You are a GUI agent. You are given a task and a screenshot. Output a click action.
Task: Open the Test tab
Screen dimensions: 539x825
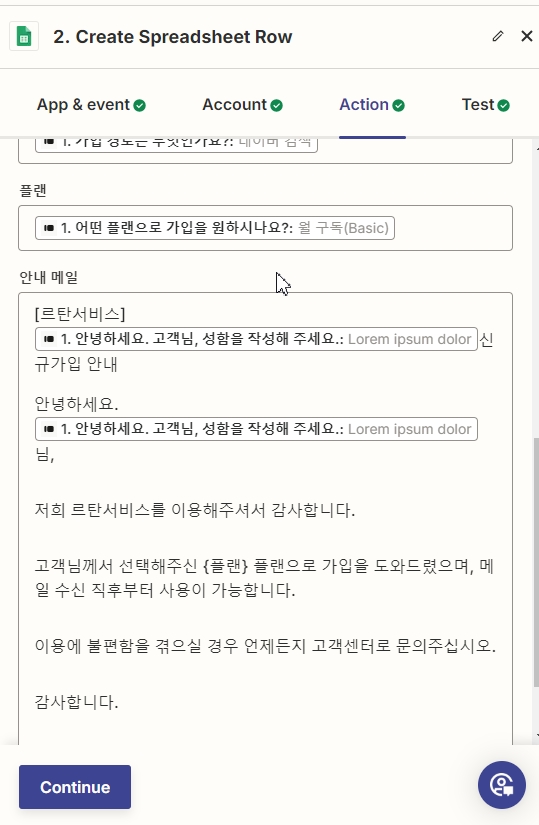[485, 105]
